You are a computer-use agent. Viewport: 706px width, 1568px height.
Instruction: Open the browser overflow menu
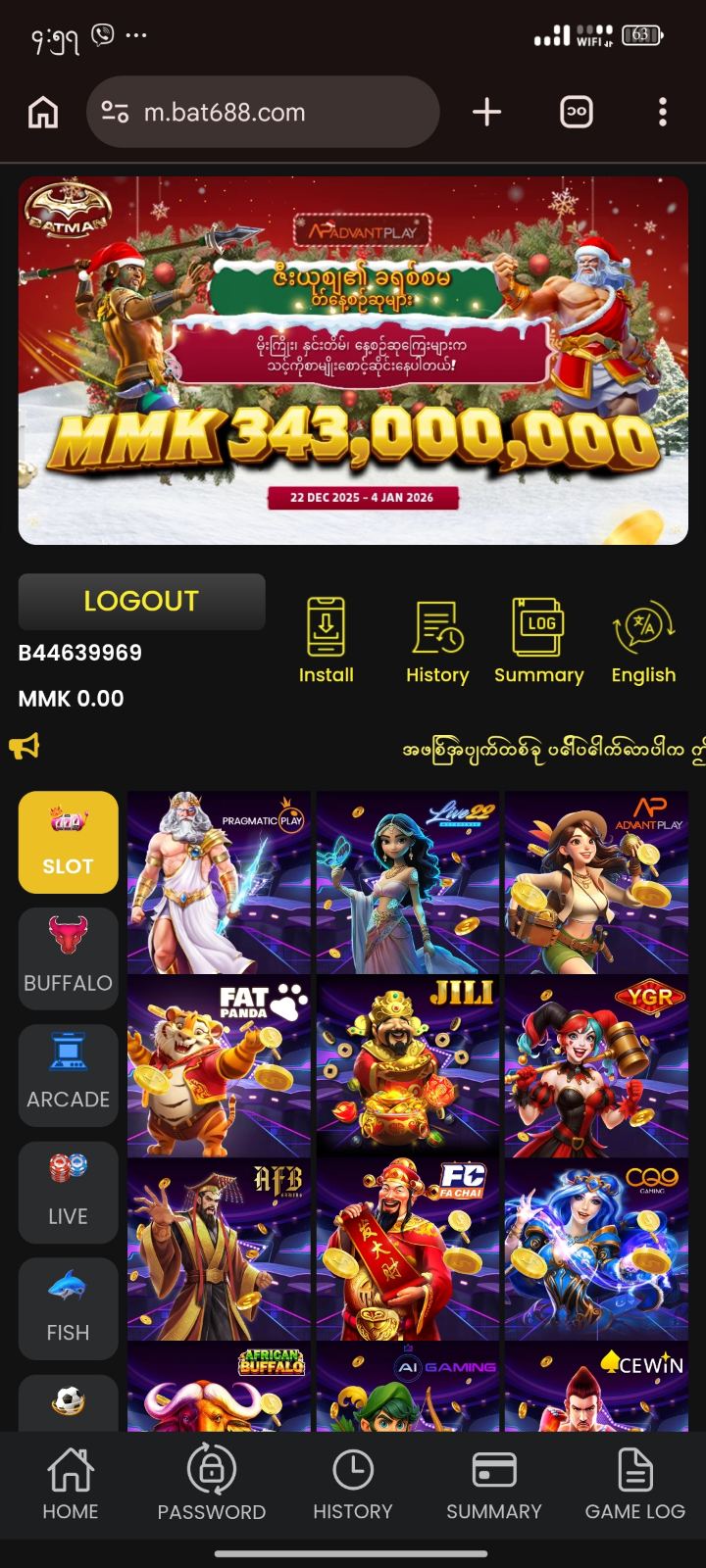(x=663, y=113)
